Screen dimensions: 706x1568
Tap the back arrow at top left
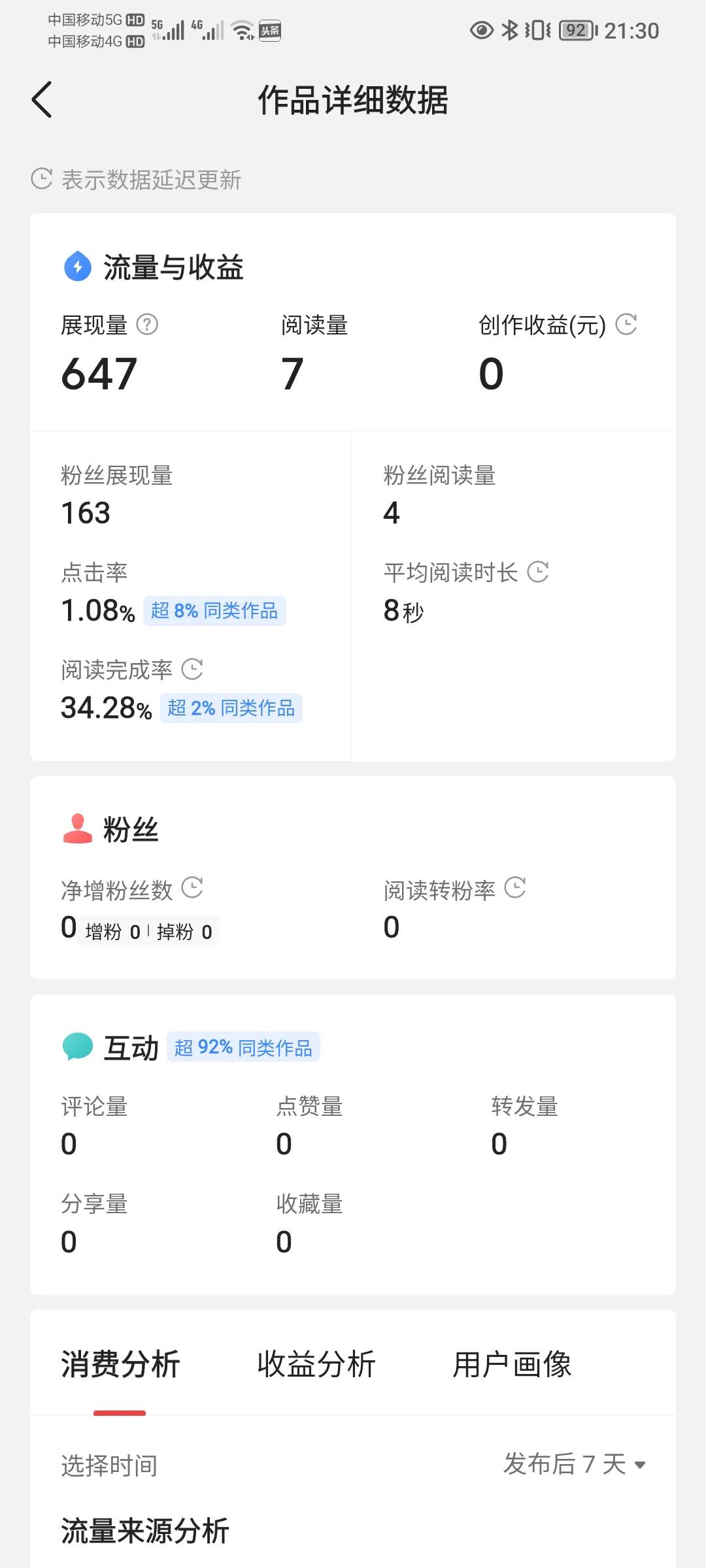pos(42,100)
